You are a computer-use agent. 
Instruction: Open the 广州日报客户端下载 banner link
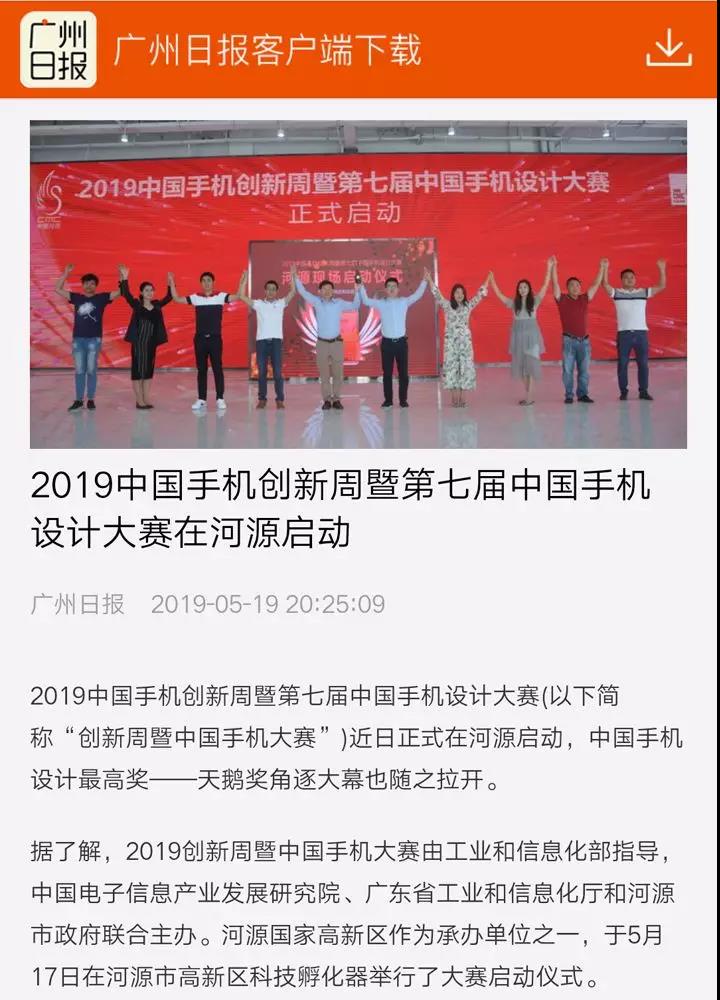[268, 49]
